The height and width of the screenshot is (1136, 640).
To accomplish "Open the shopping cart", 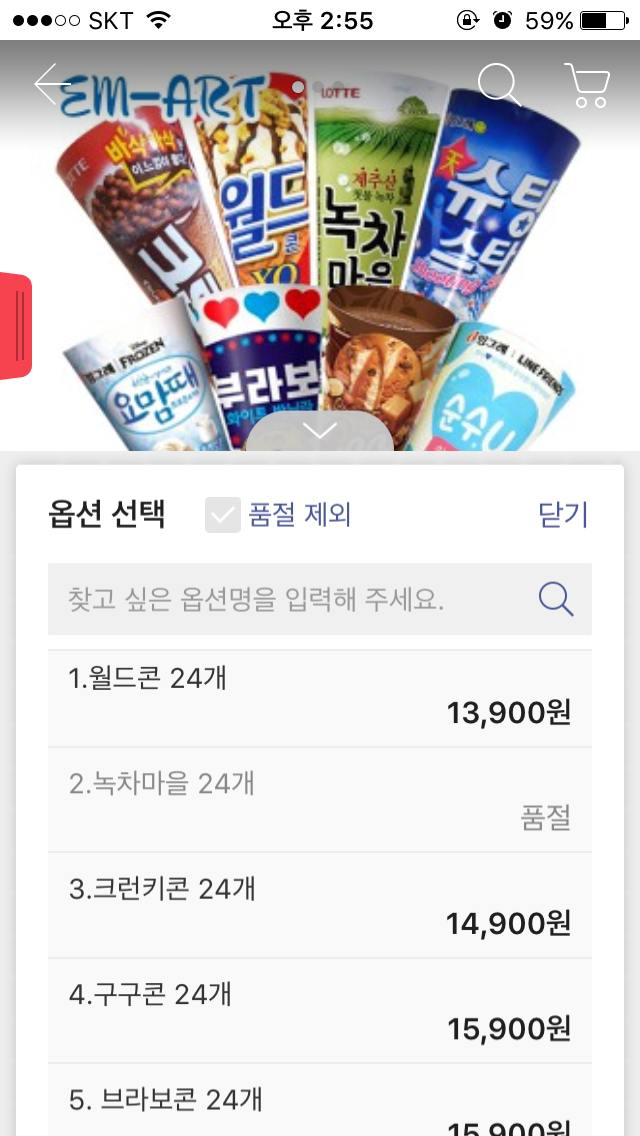I will pos(586,86).
